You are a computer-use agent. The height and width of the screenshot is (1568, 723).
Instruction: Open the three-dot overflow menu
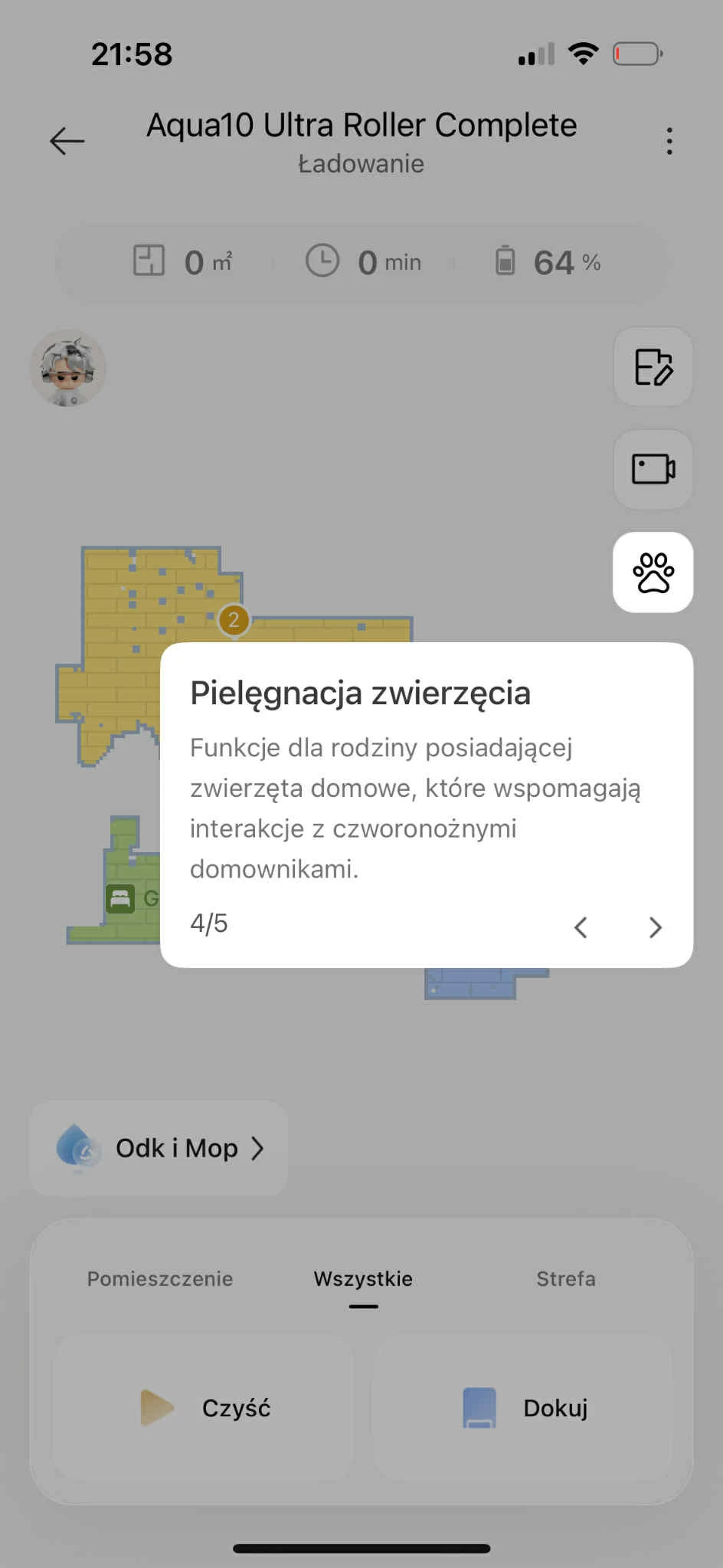click(669, 141)
